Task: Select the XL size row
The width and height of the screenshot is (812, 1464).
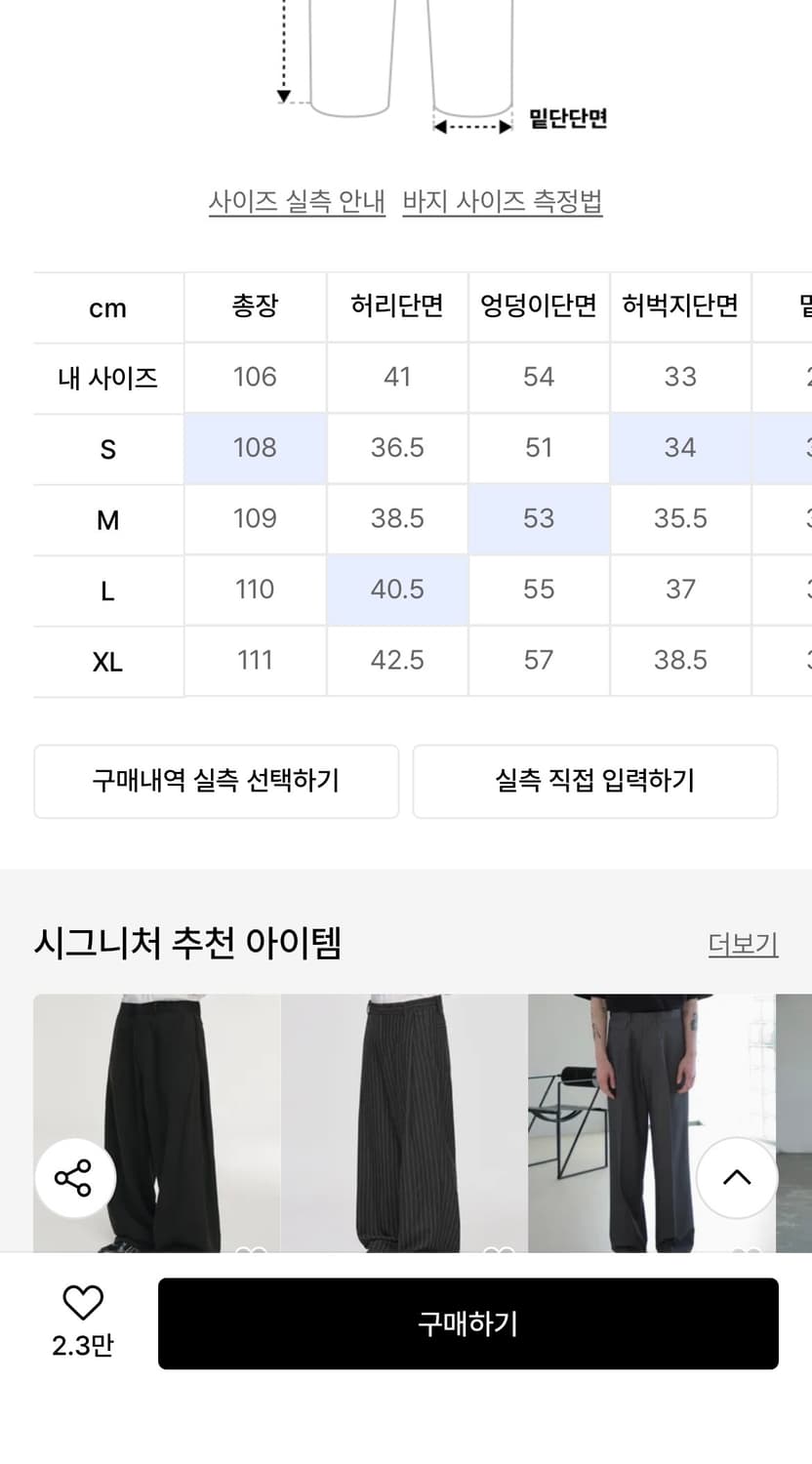Action: pyautogui.click(x=107, y=661)
